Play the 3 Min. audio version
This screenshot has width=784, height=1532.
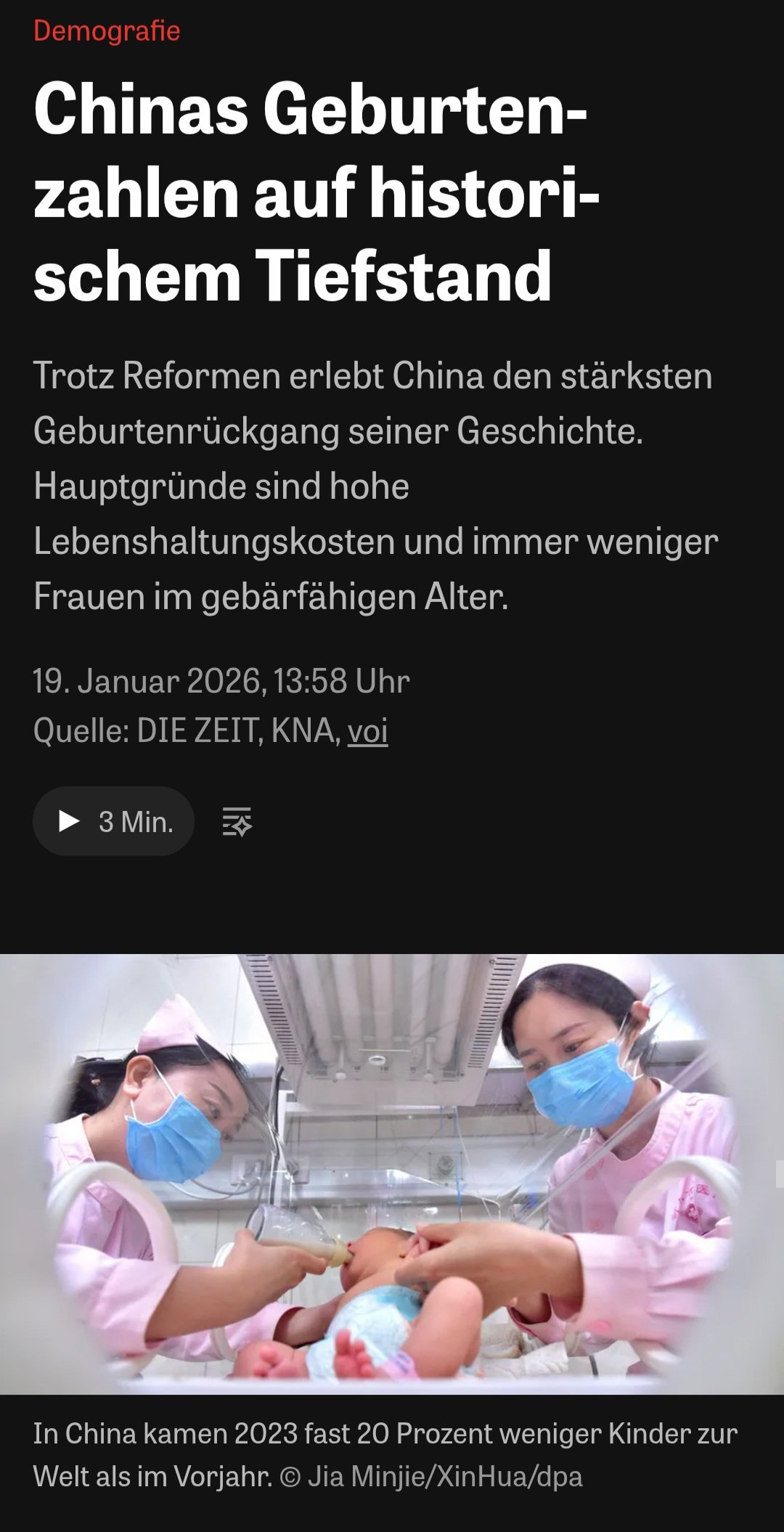pyautogui.click(x=113, y=822)
